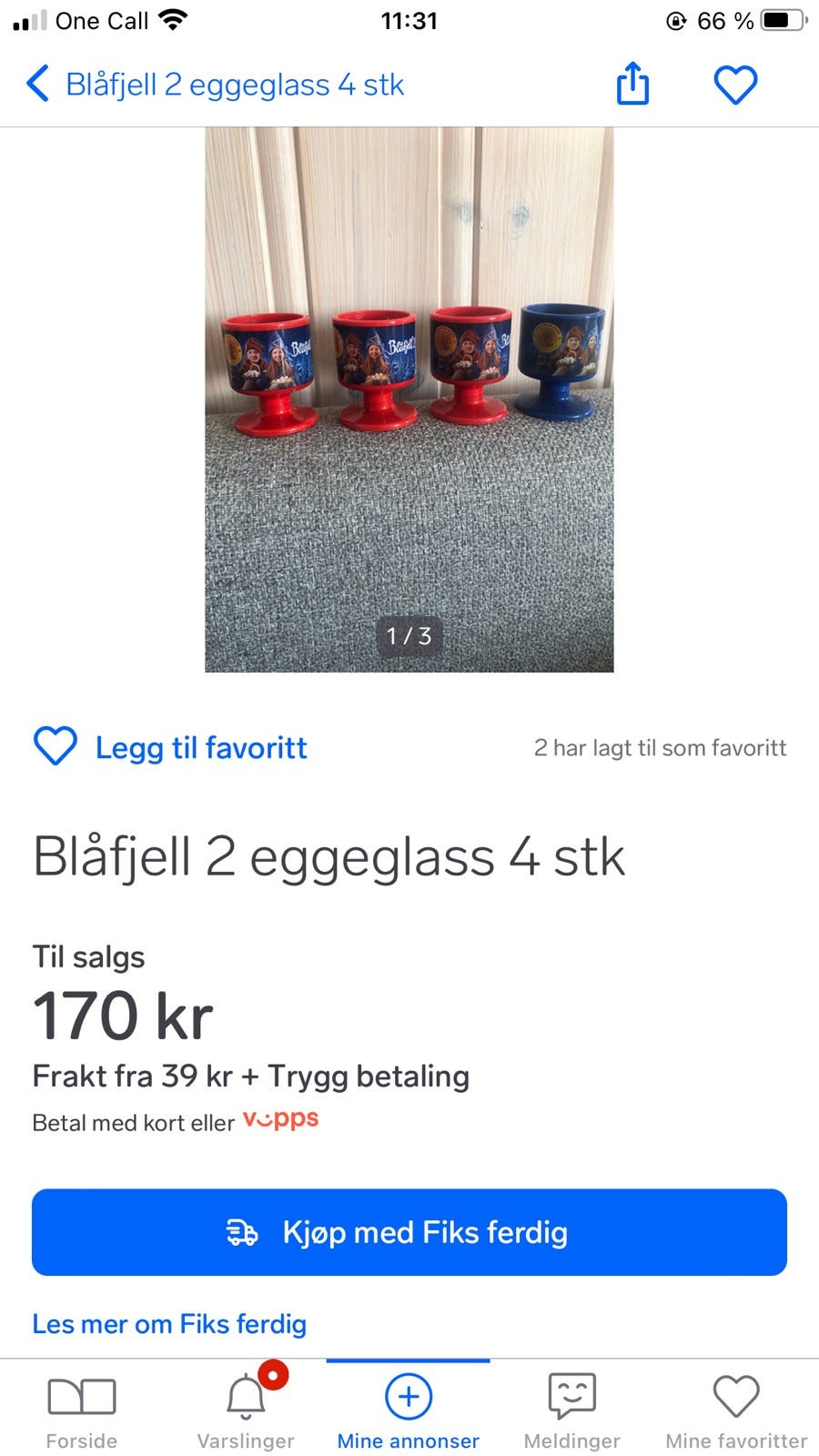Select the Mine annonser tab
The width and height of the screenshot is (819, 1456).
pos(409,1410)
